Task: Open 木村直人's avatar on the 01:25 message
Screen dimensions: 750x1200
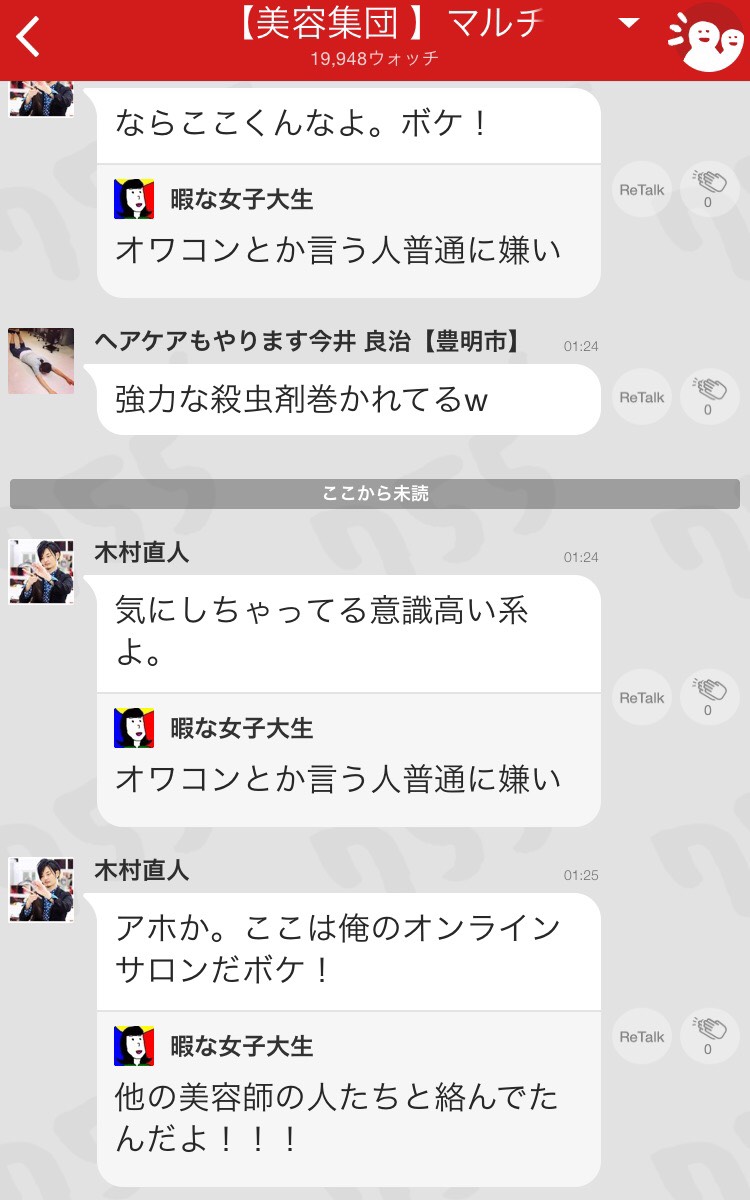Action: click(x=41, y=889)
